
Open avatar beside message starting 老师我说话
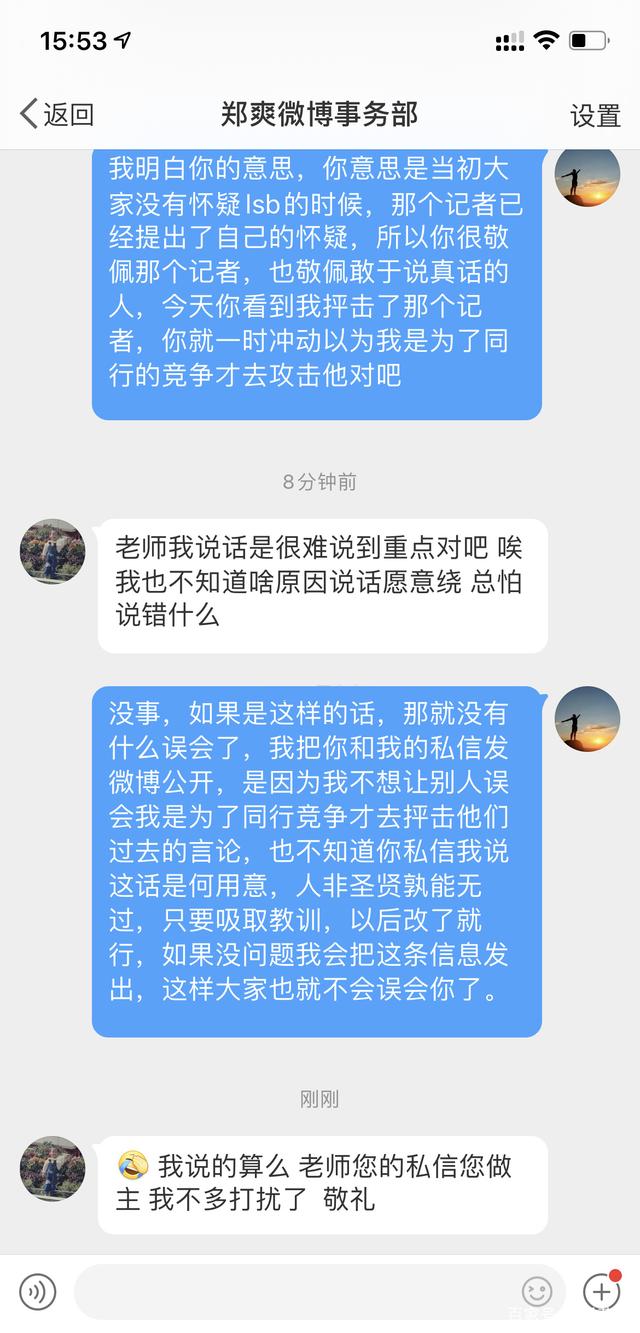[53, 551]
